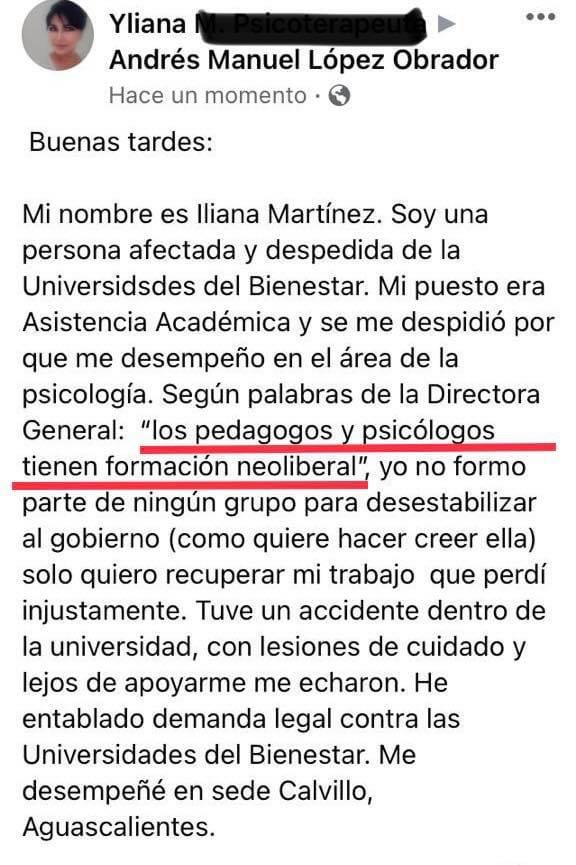Open Yliana's profile picture
Viewport: 576px width, 865px height.
(58, 36)
